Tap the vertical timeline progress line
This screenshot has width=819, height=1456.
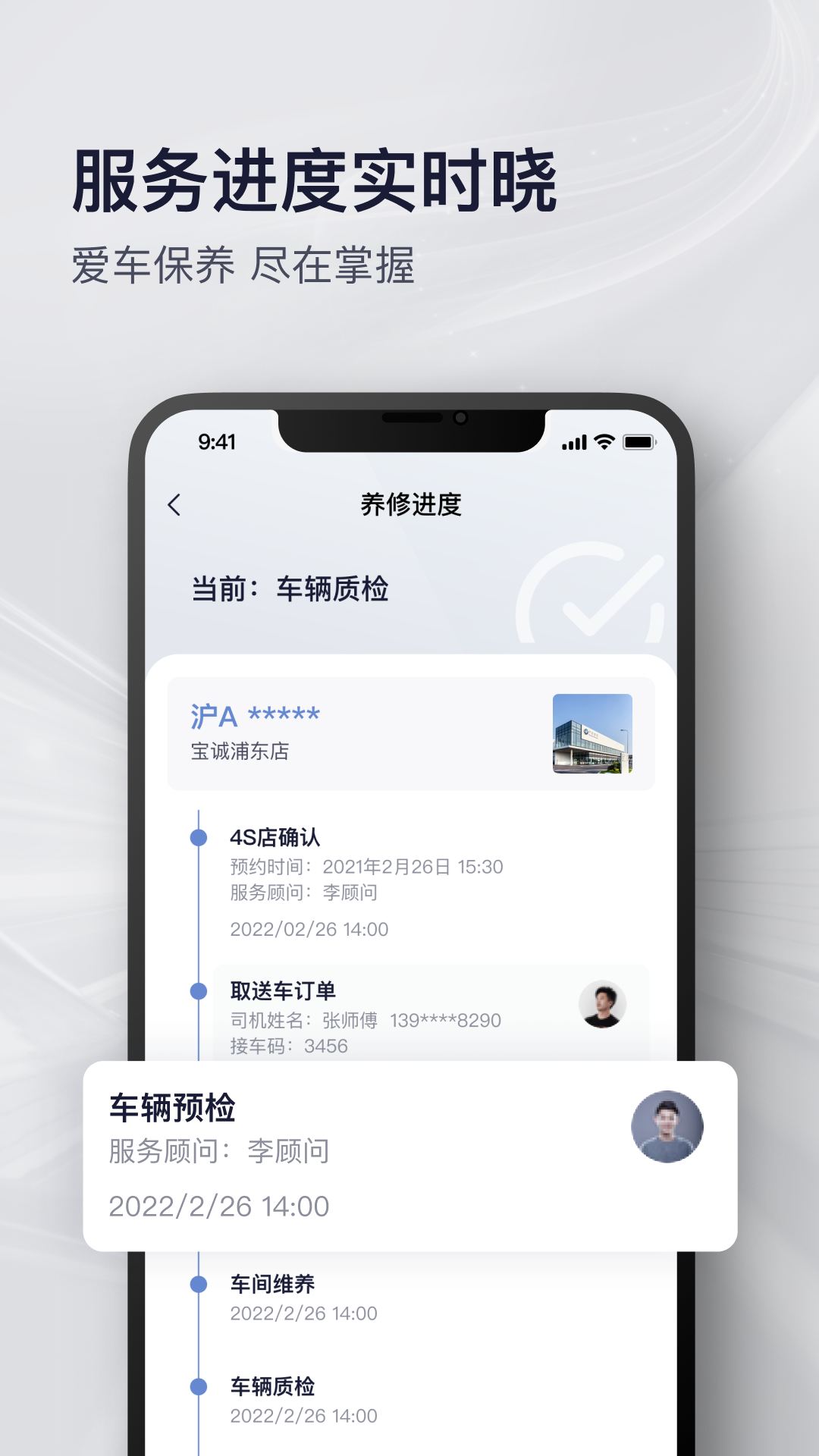click(199, 910)
